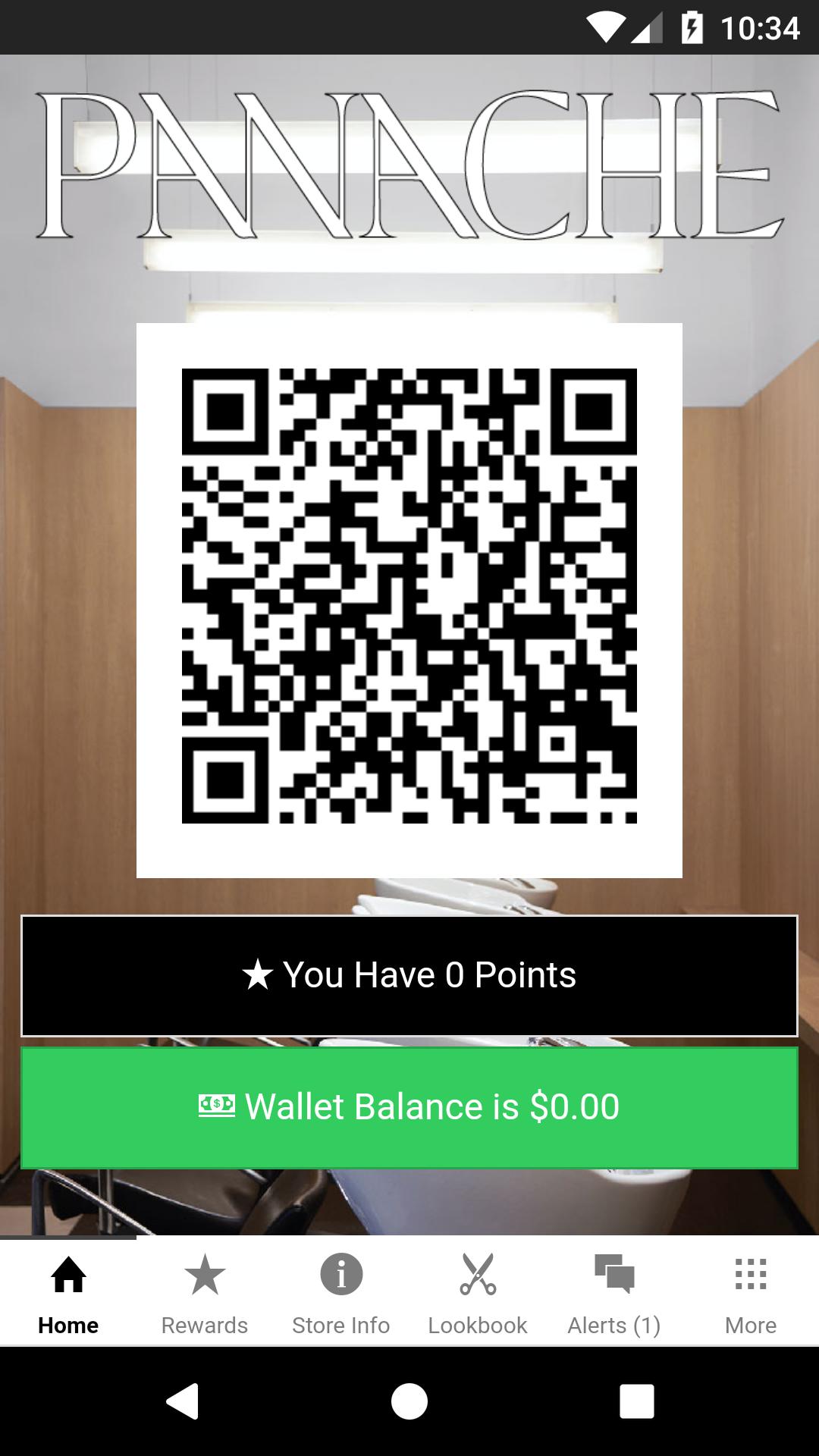View the Alerts tab
This screenshot has width=819, height=1456.
[x=614, y=1294]
